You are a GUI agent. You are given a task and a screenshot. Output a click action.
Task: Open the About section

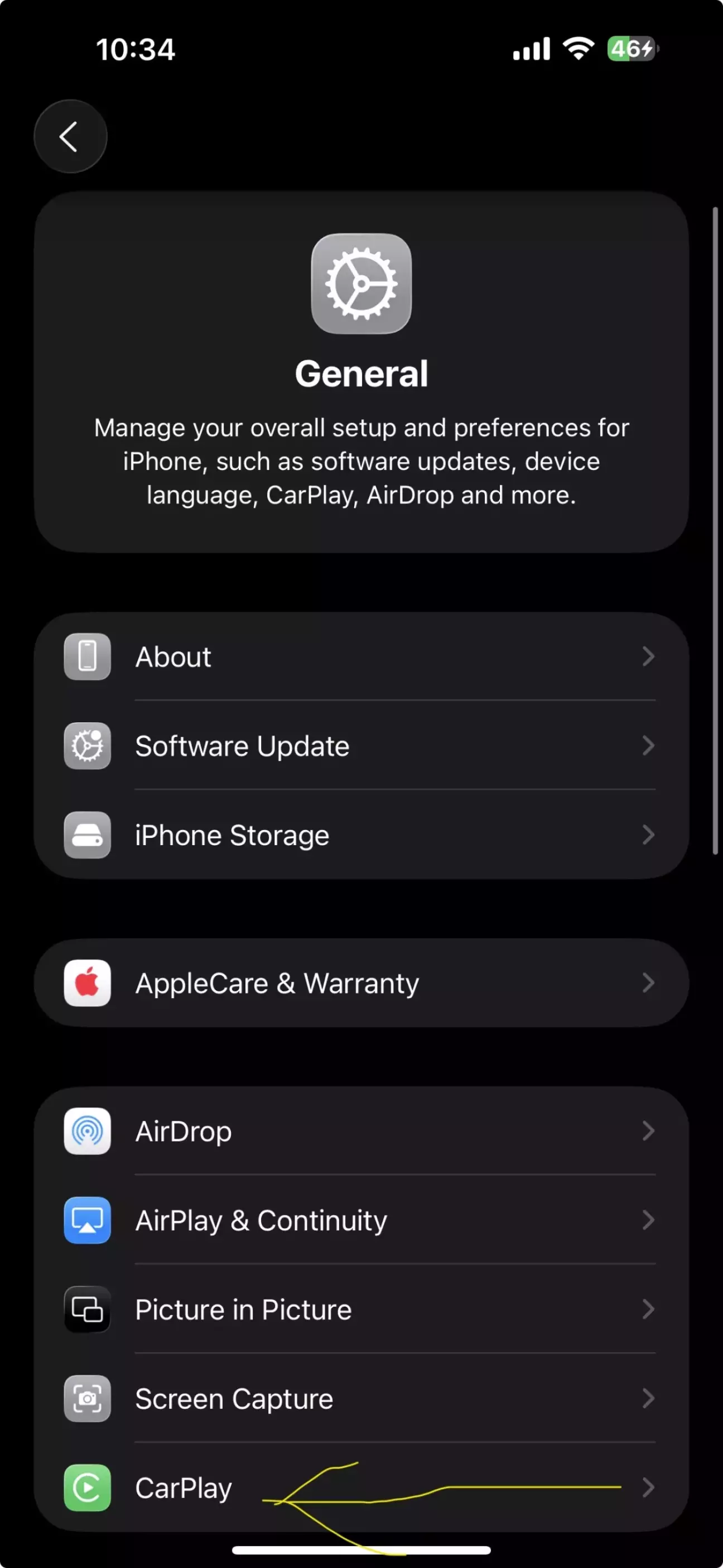tap(360, 657)
